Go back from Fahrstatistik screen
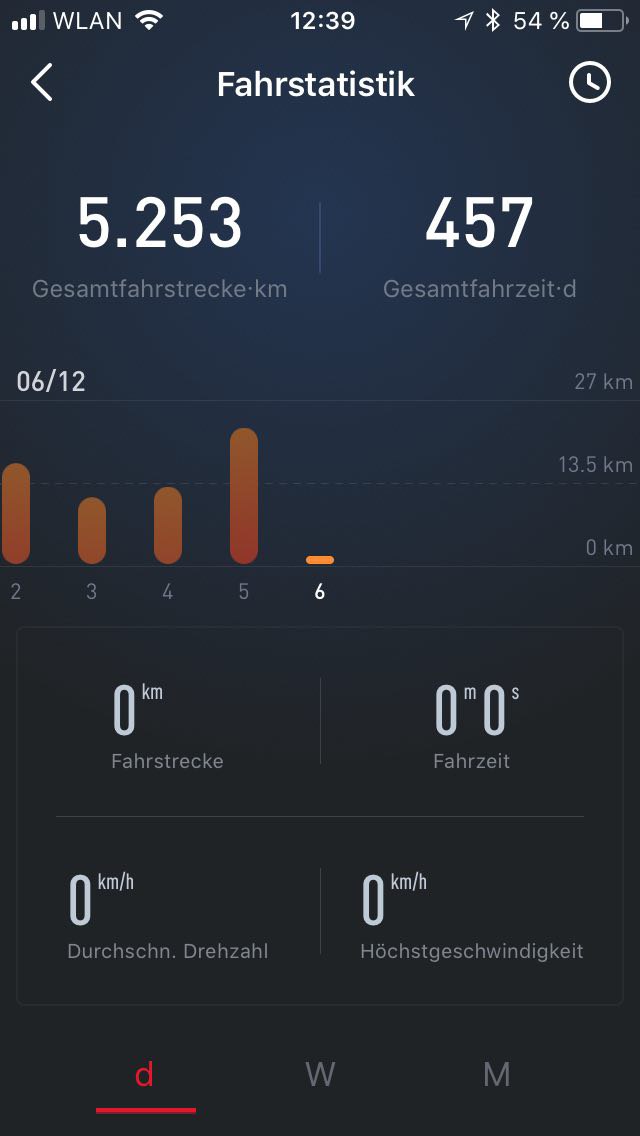 coord(41,83)
